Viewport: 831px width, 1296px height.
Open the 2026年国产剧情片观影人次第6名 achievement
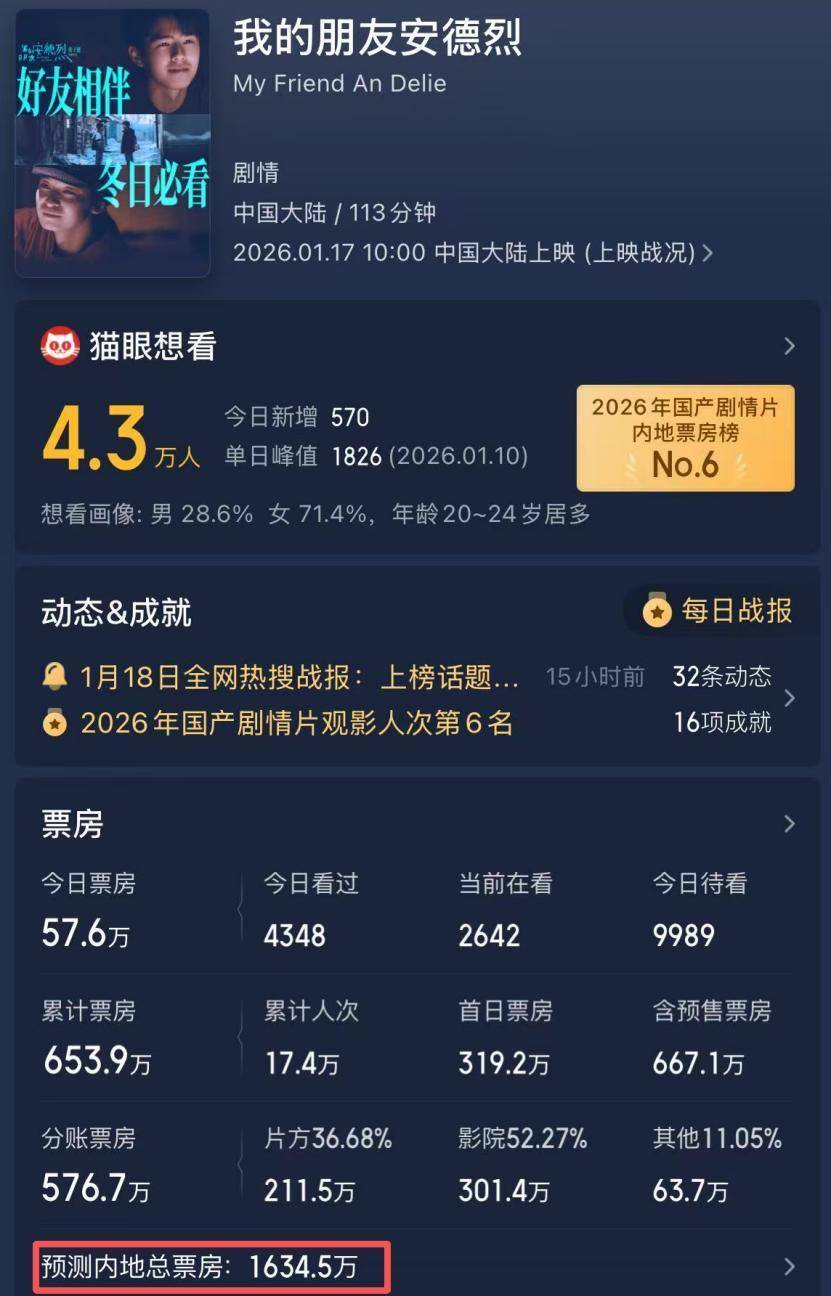(x=296, y=723)
